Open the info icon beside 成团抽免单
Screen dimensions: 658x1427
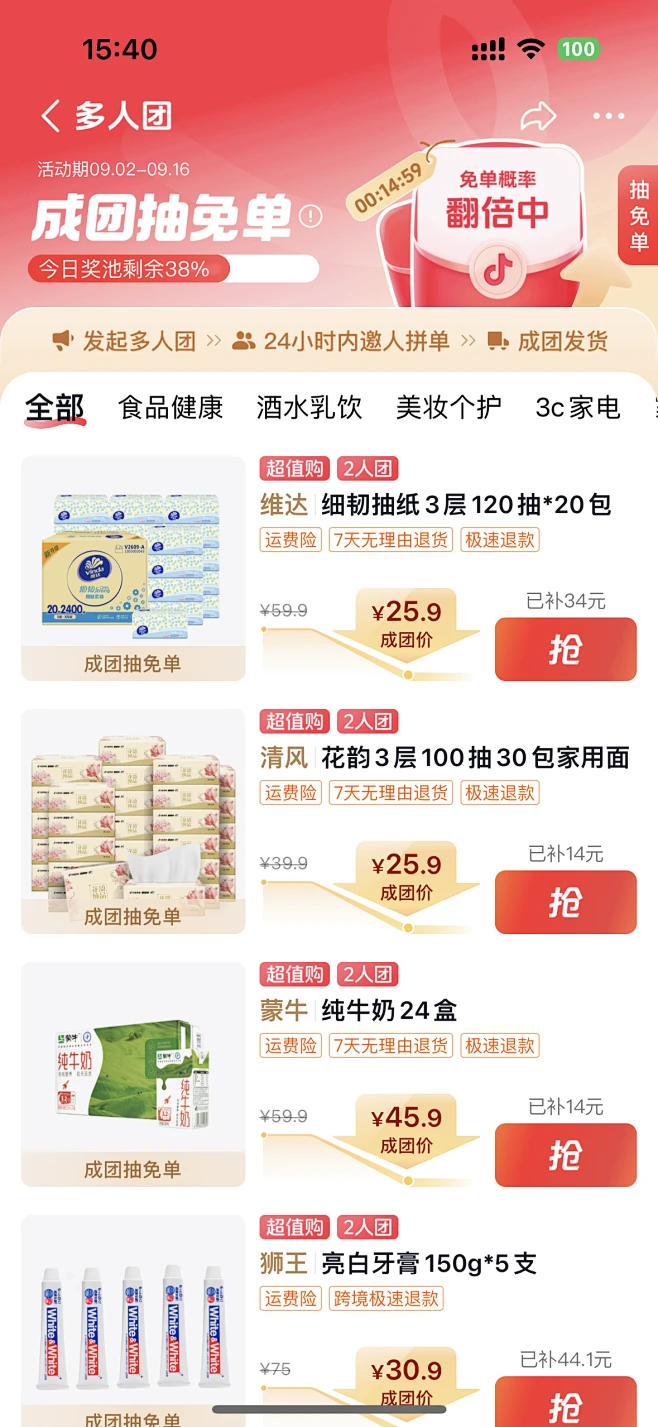point(311,215)
